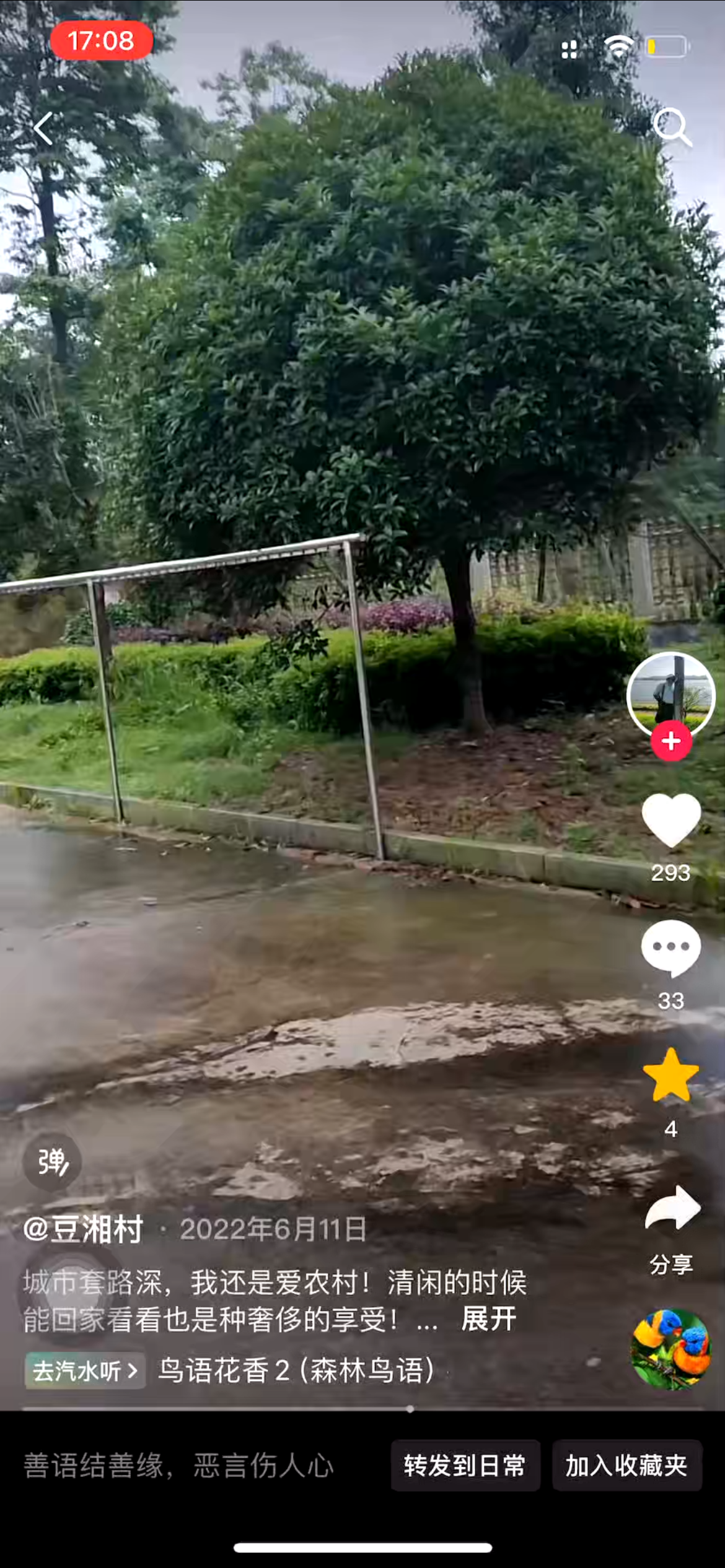This screenshot has width=725, height=1568.
Task: Follow the creator with the red plus
Action: tap(670, 741)
